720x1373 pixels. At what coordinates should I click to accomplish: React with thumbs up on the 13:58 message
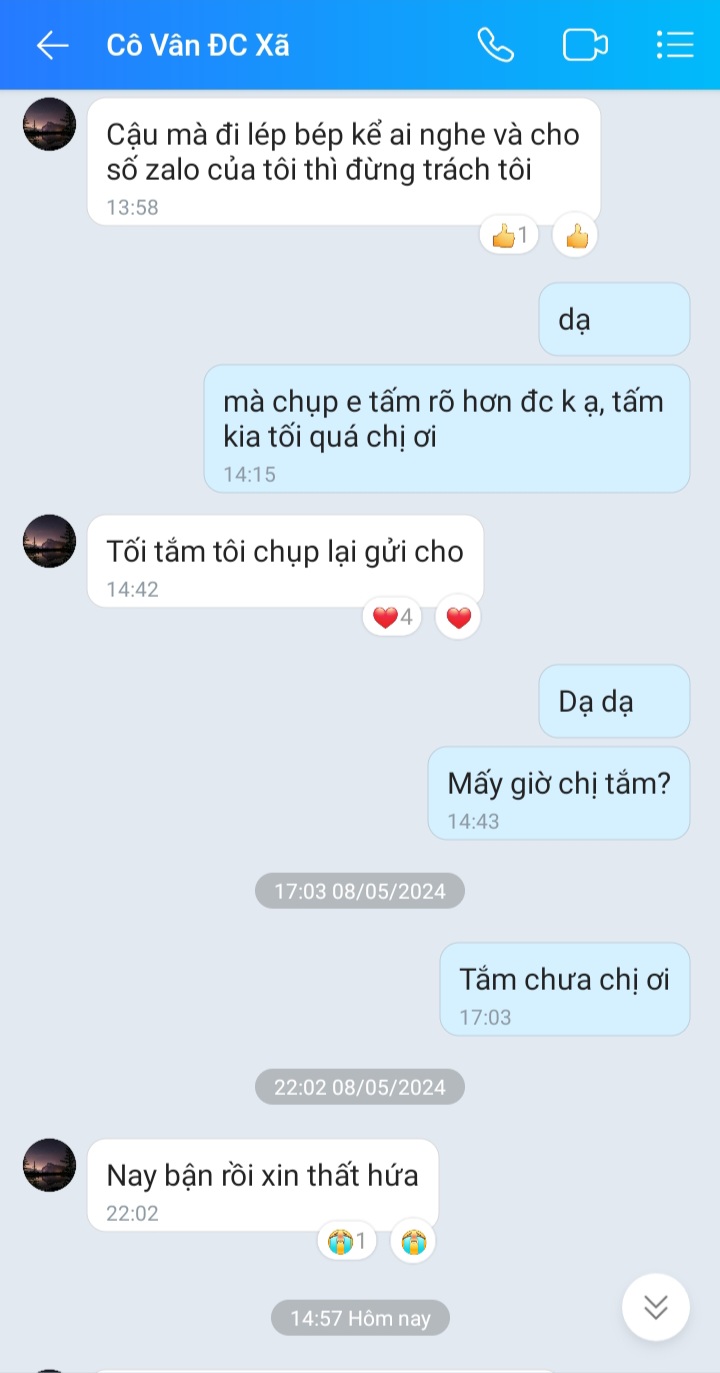tap(576, 237)
